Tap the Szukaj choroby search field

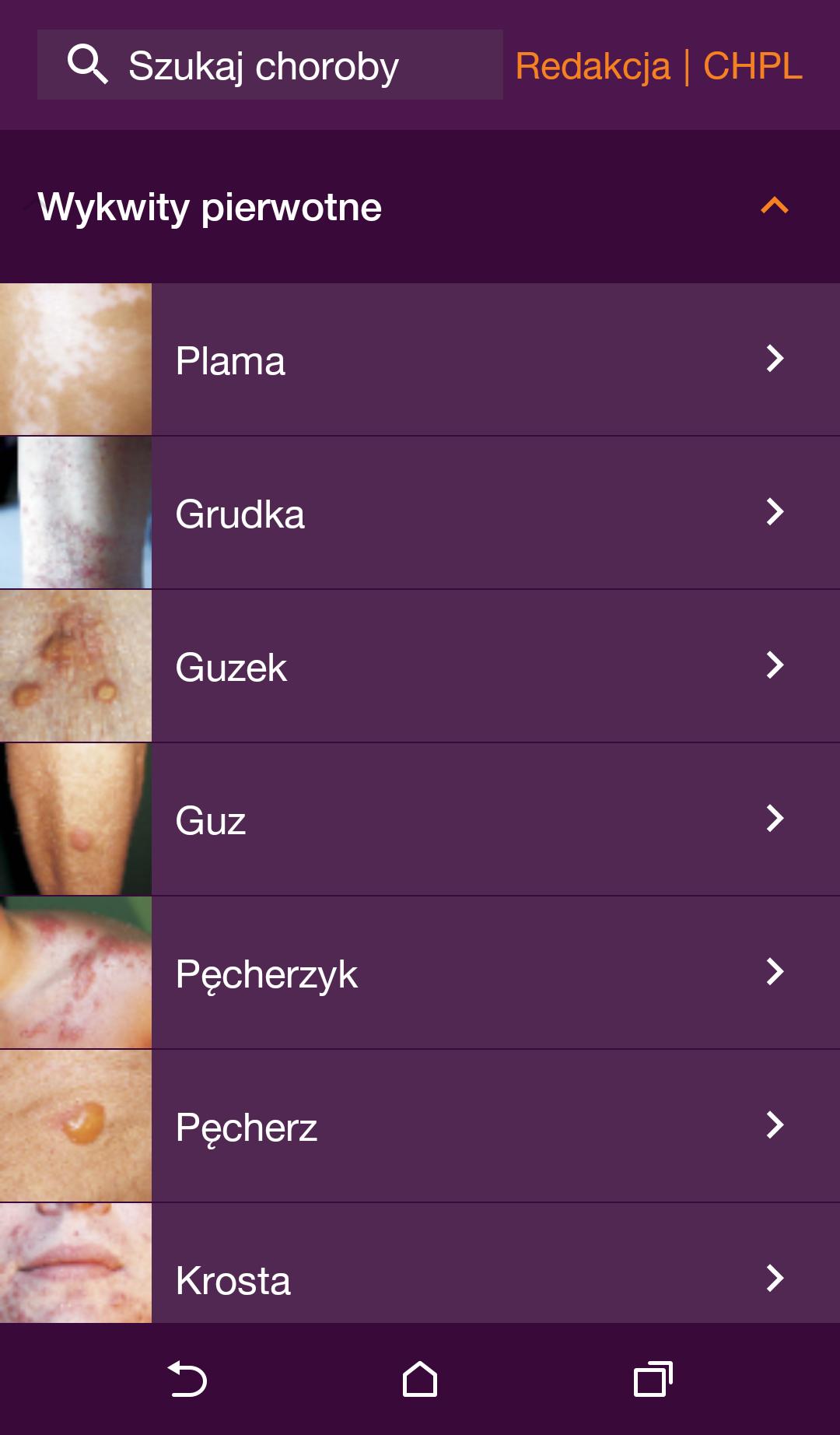pyautogui.click(x=269, y=65)
